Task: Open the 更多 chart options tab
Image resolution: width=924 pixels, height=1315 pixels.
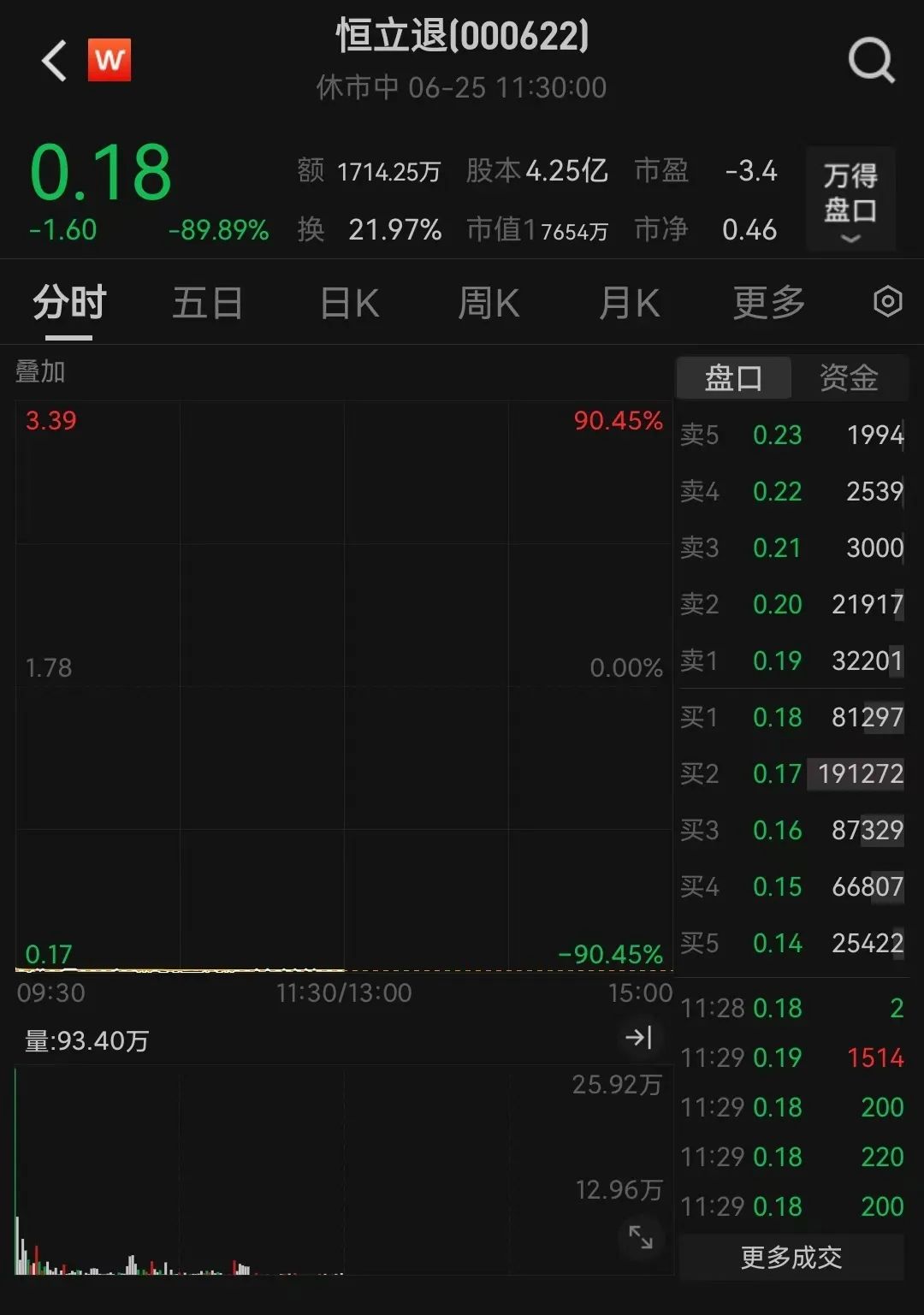Action: point(769,303)
